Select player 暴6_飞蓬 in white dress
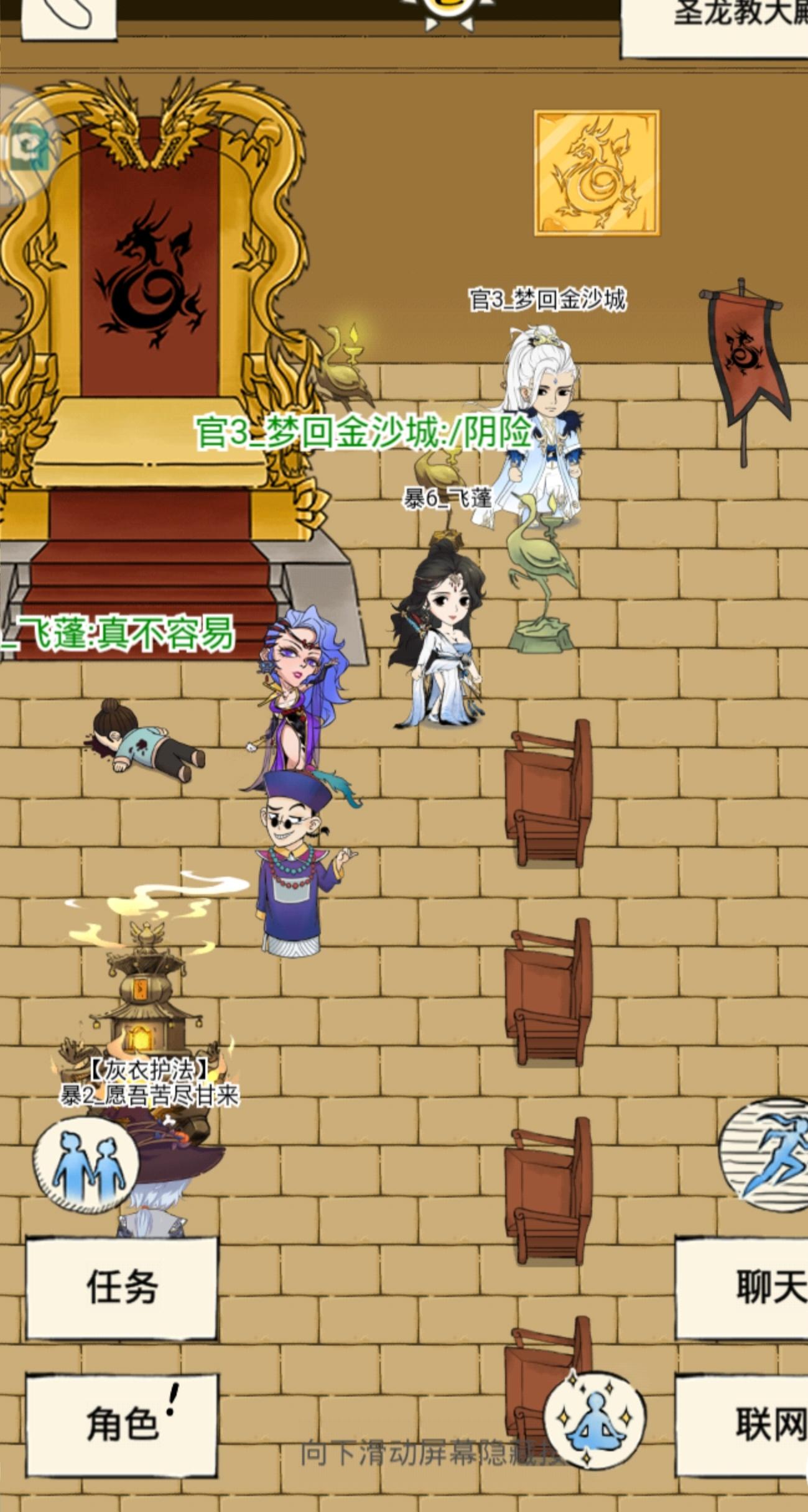Viewport: 808px width, 1512px height. (442, 640)
